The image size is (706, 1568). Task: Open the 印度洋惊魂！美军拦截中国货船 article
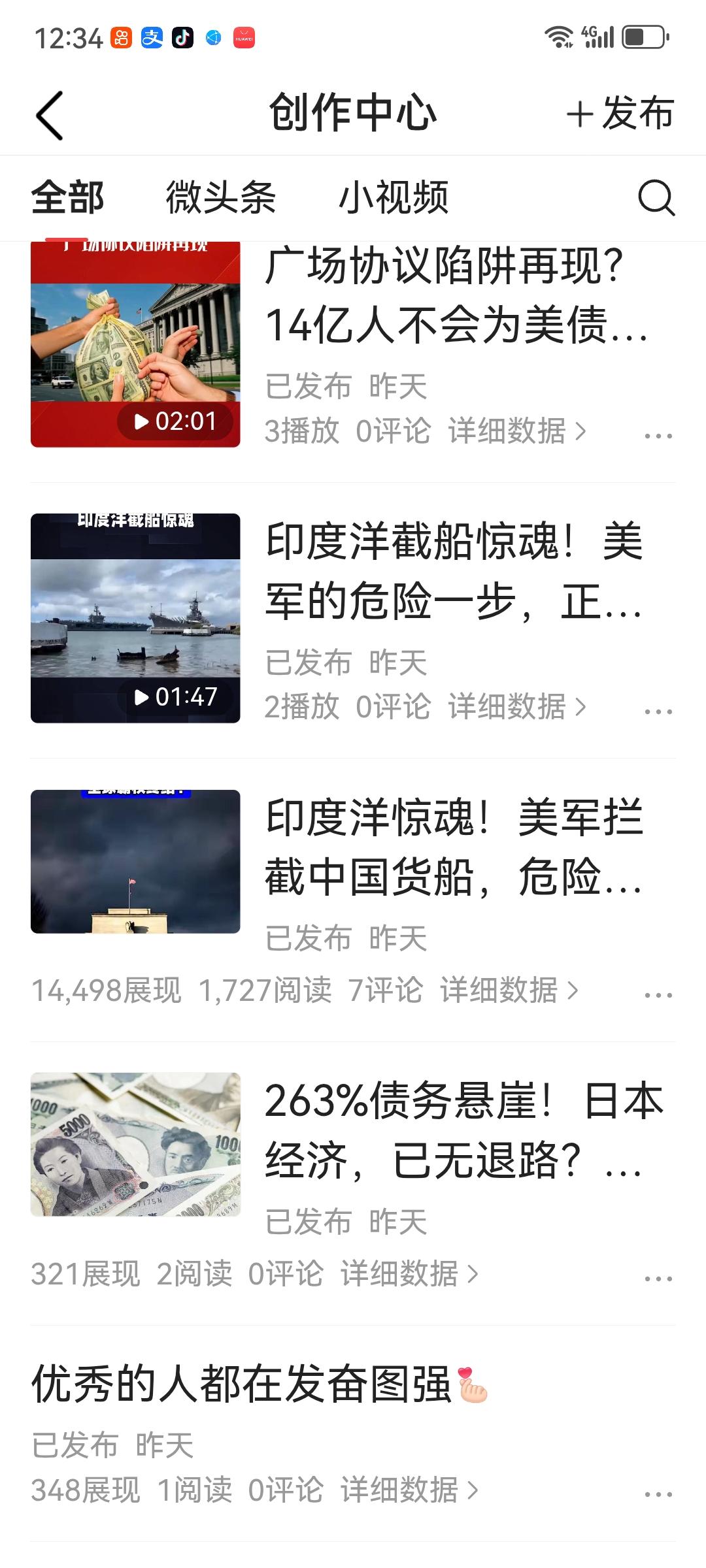point(454,847)
